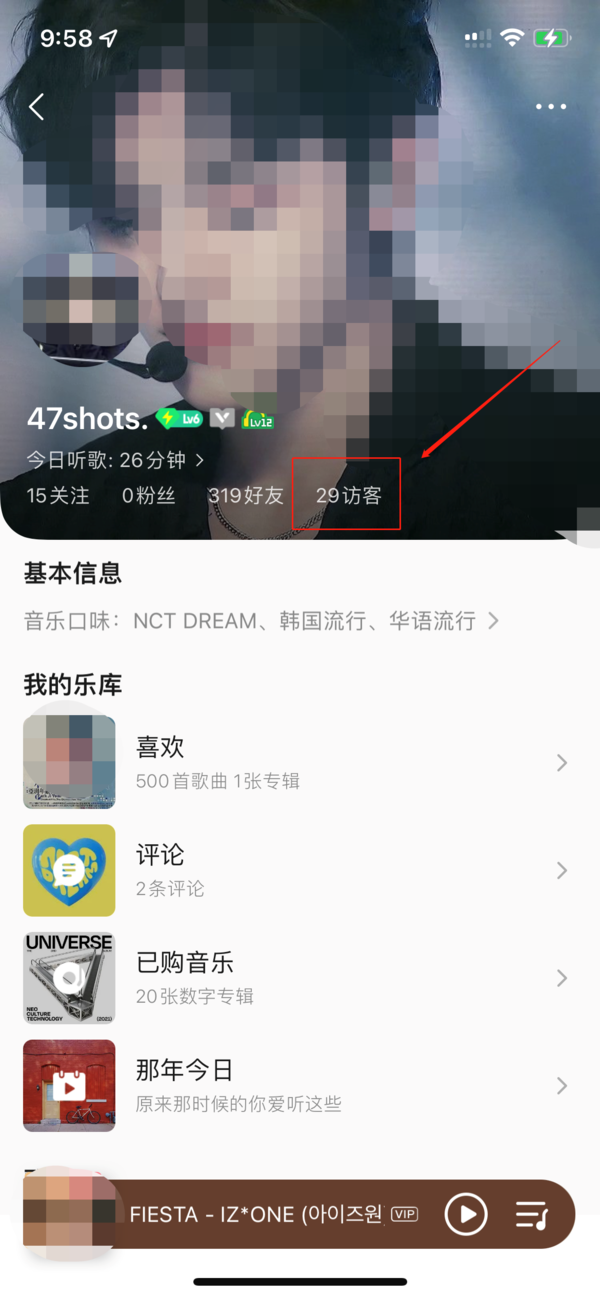Open the 评论 comments row
Screen dimensions: 600x1298
pyautogui.click(x=300, y=870)
